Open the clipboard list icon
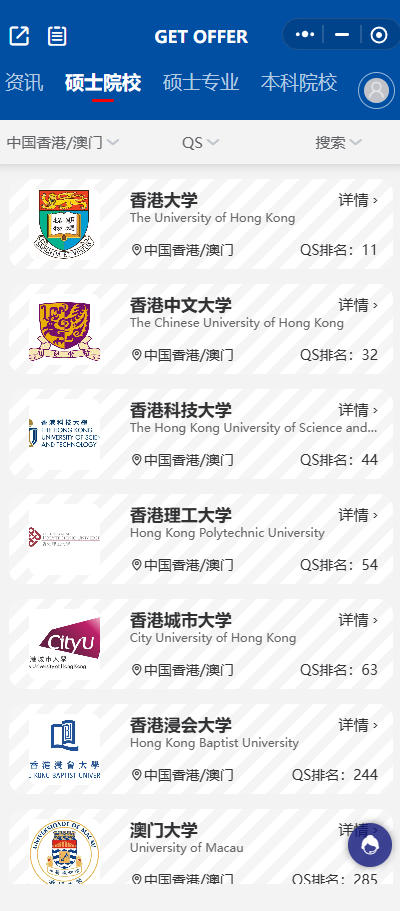The image size is (400, 911). pyautogui.click(x=57, y=36)
